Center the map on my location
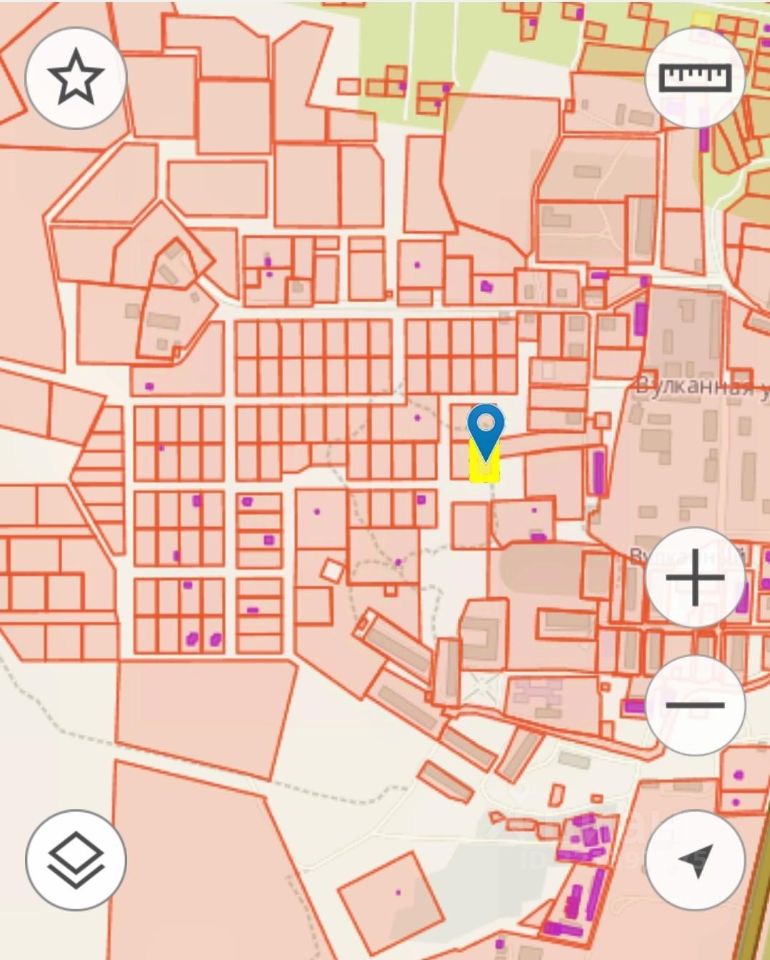Screen dimensions: 770x960 coord(695,859)
